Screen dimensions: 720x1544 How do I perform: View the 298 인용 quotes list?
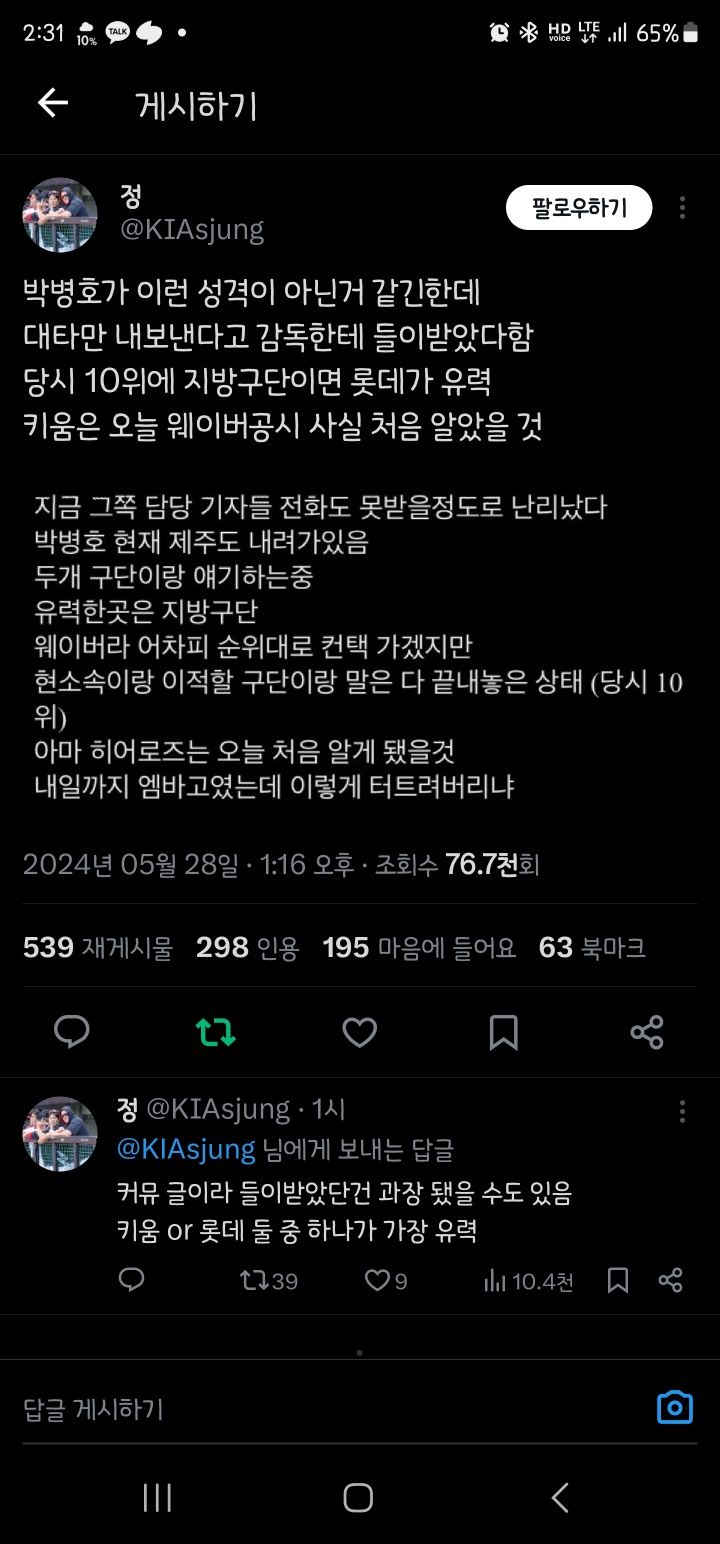247,948
